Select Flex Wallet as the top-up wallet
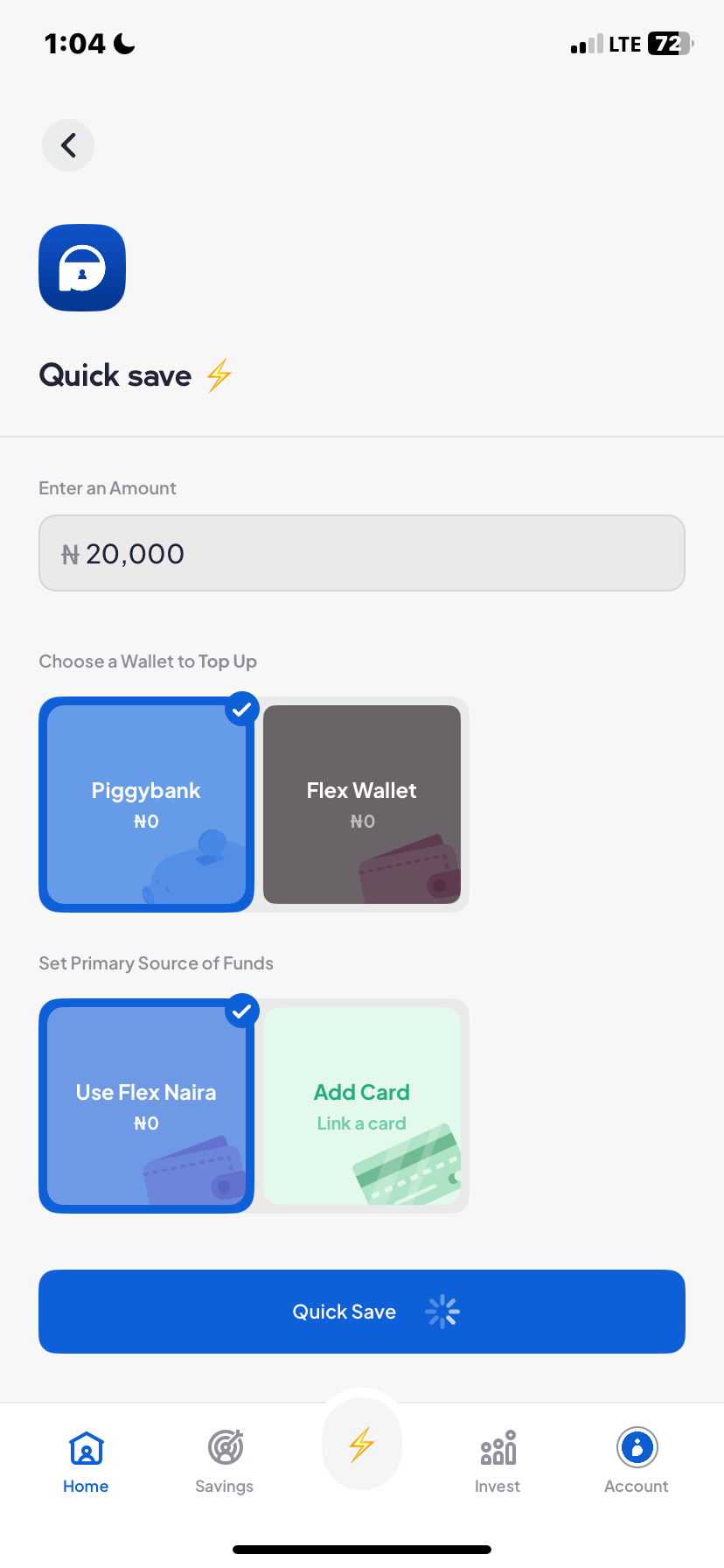The height and width of the screenshot is (1568, 724). pyautogui.click(x=361, y=803)
